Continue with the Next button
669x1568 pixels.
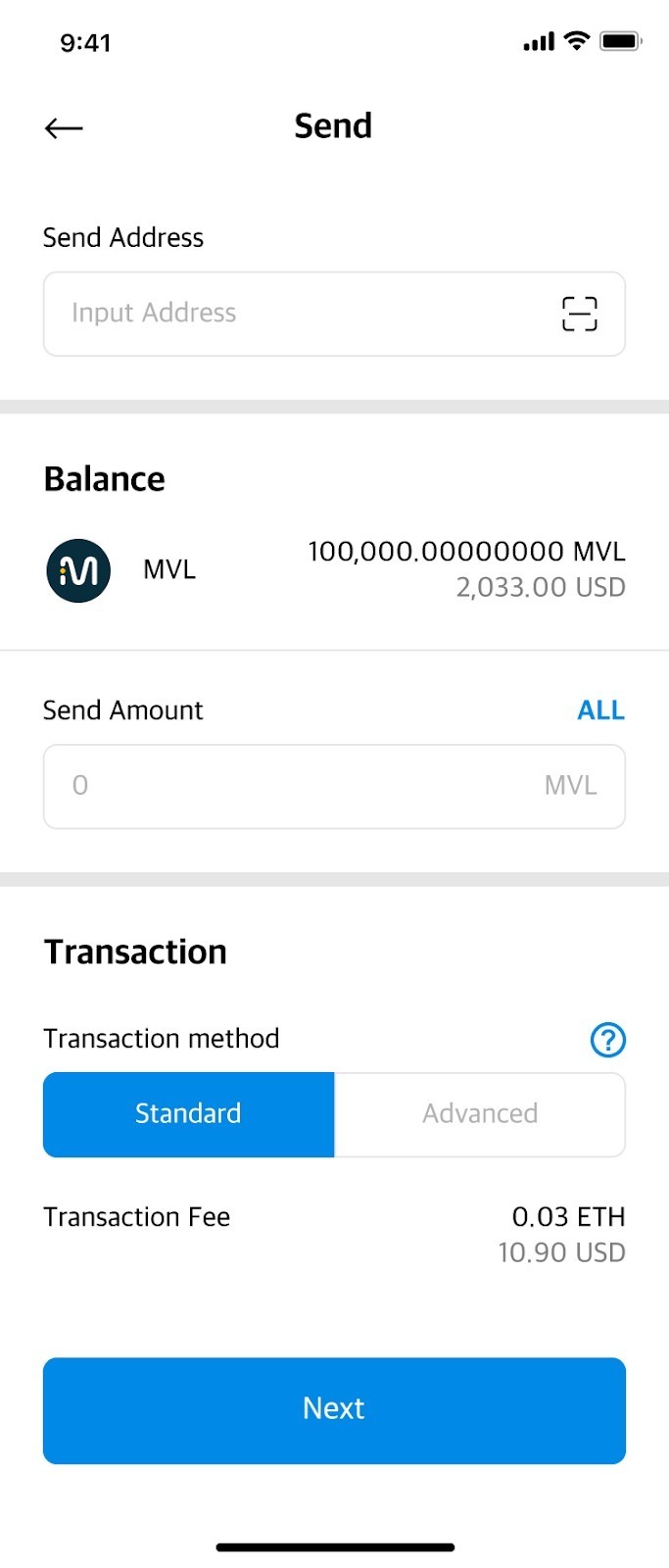334,1409
